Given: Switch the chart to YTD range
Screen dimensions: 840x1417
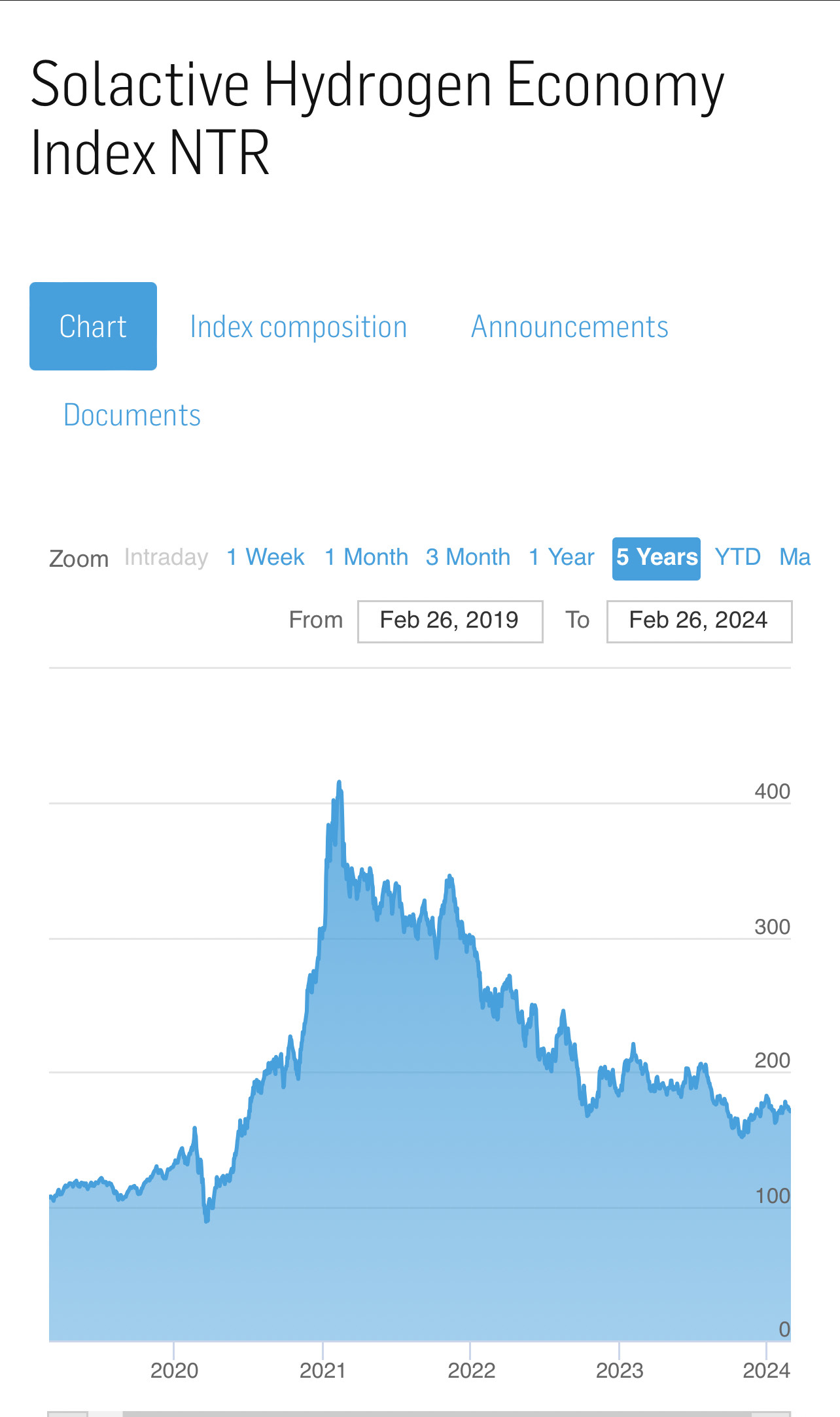Looking at the screenshot, I should (737, 558).
